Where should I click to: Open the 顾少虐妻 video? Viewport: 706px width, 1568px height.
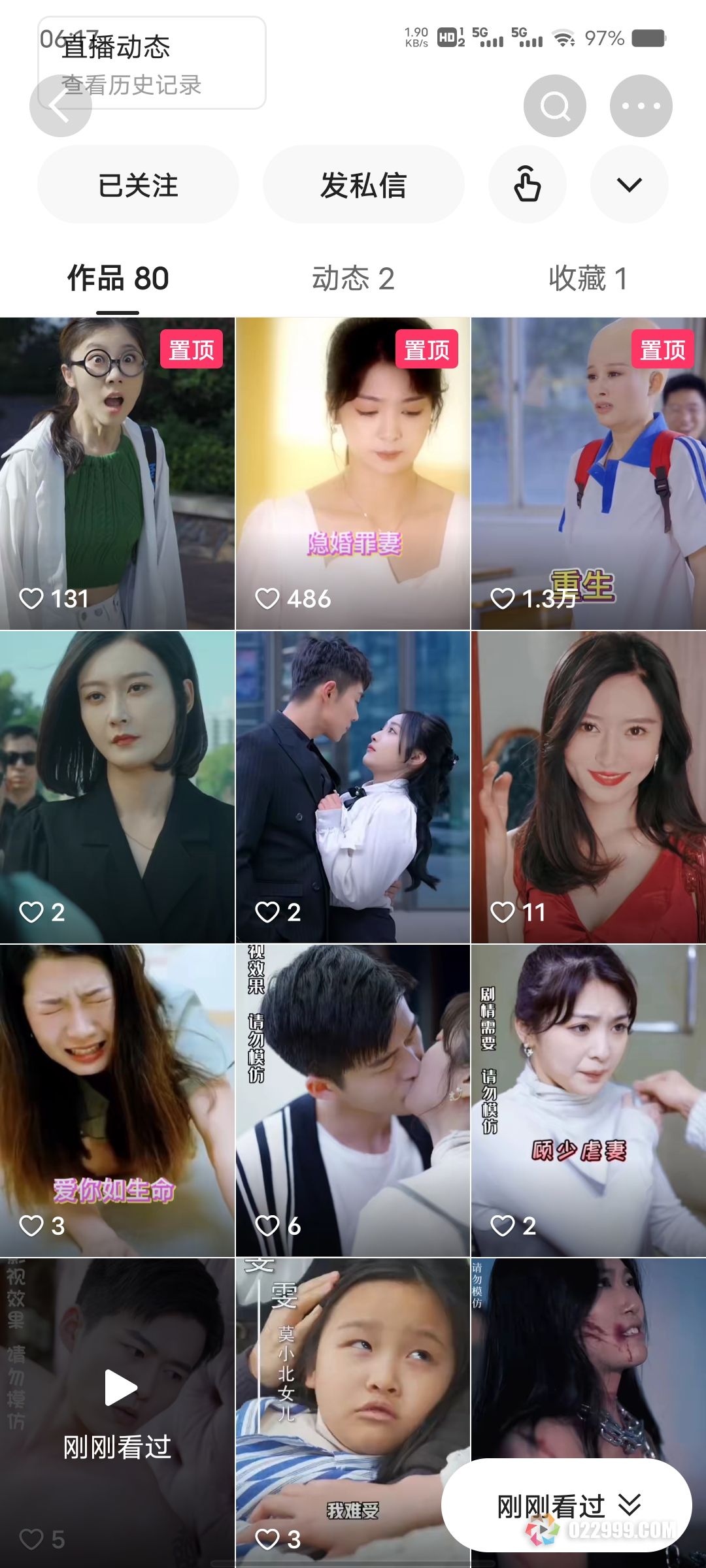(x=588, y=1101)
